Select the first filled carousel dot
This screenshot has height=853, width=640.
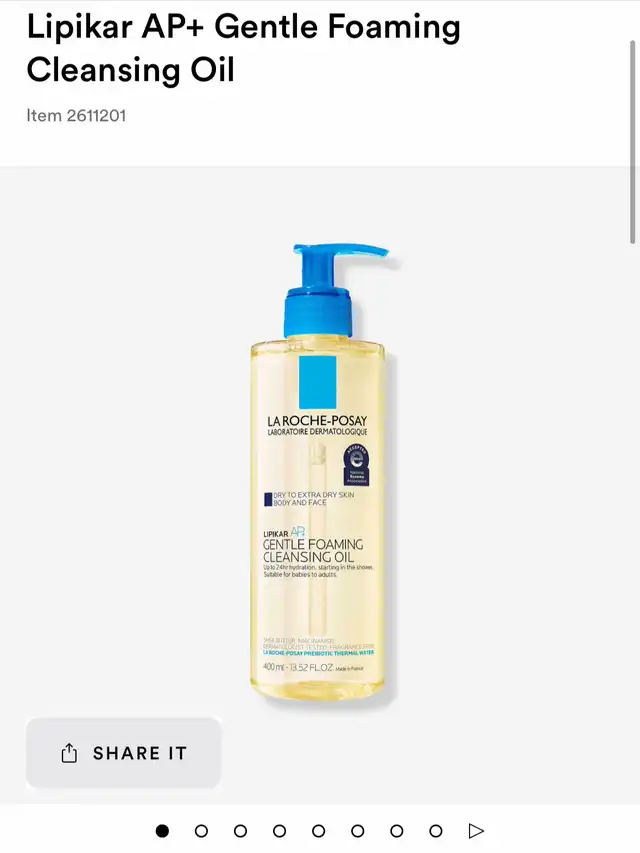click(162, 831)
